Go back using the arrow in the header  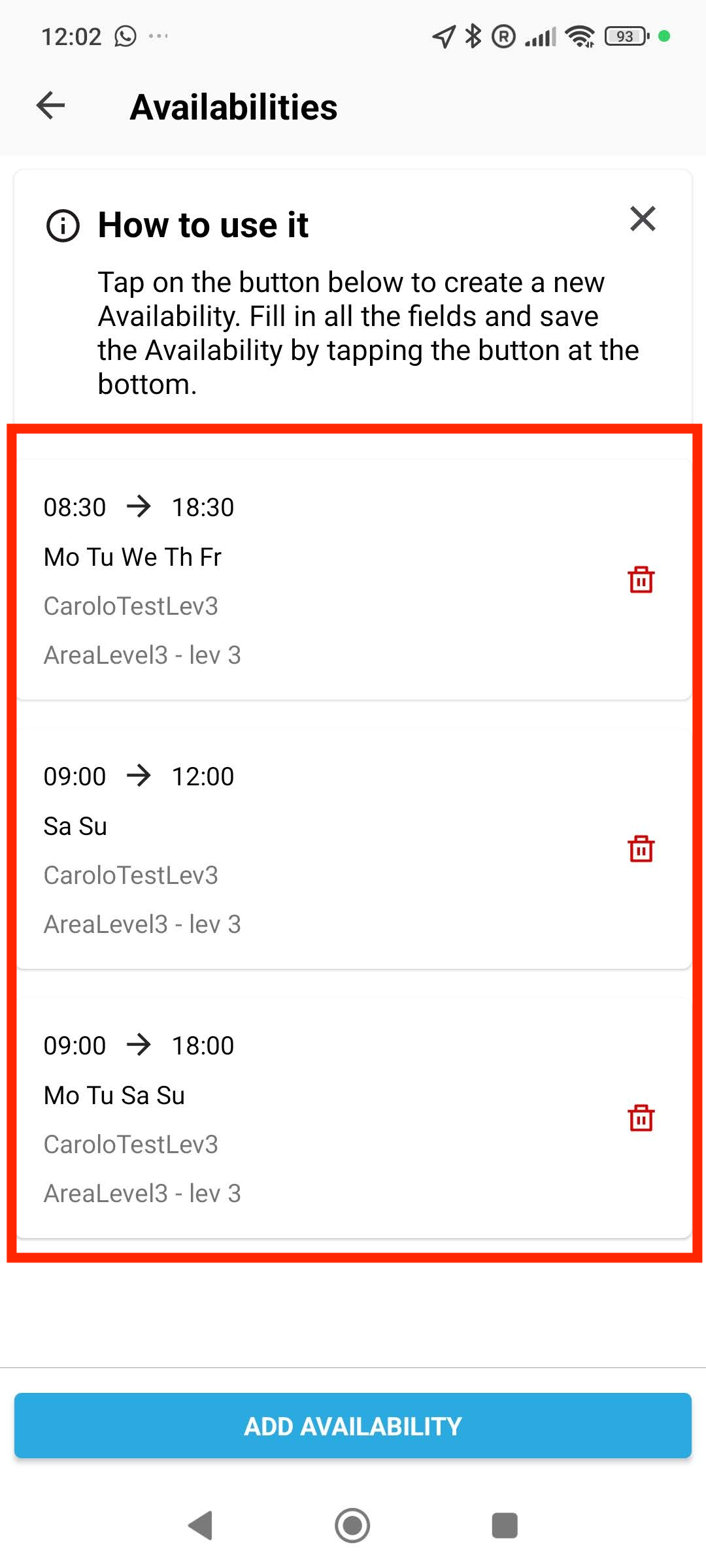pos(49,106)
